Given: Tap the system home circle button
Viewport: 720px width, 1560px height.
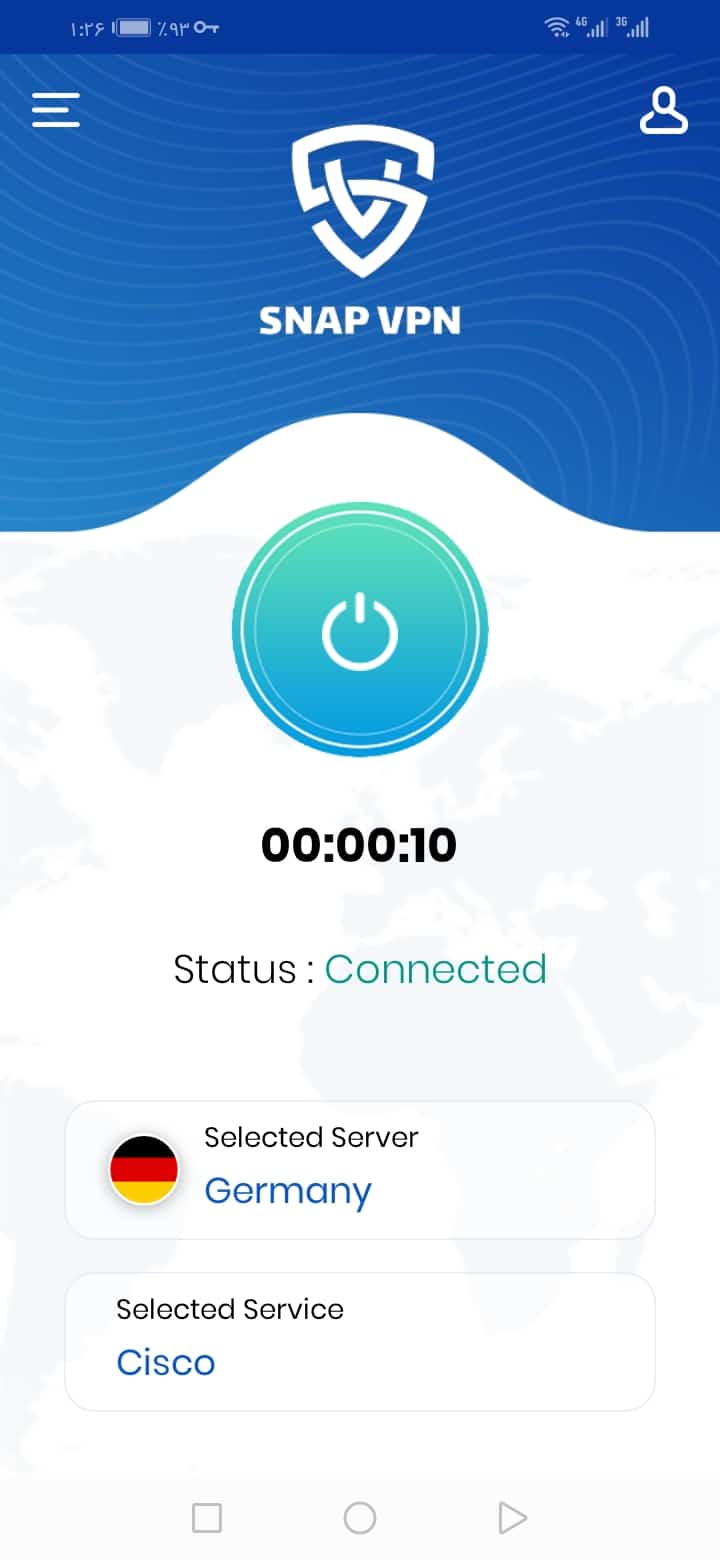Looking at the screenshot, I should (360, 1518).
